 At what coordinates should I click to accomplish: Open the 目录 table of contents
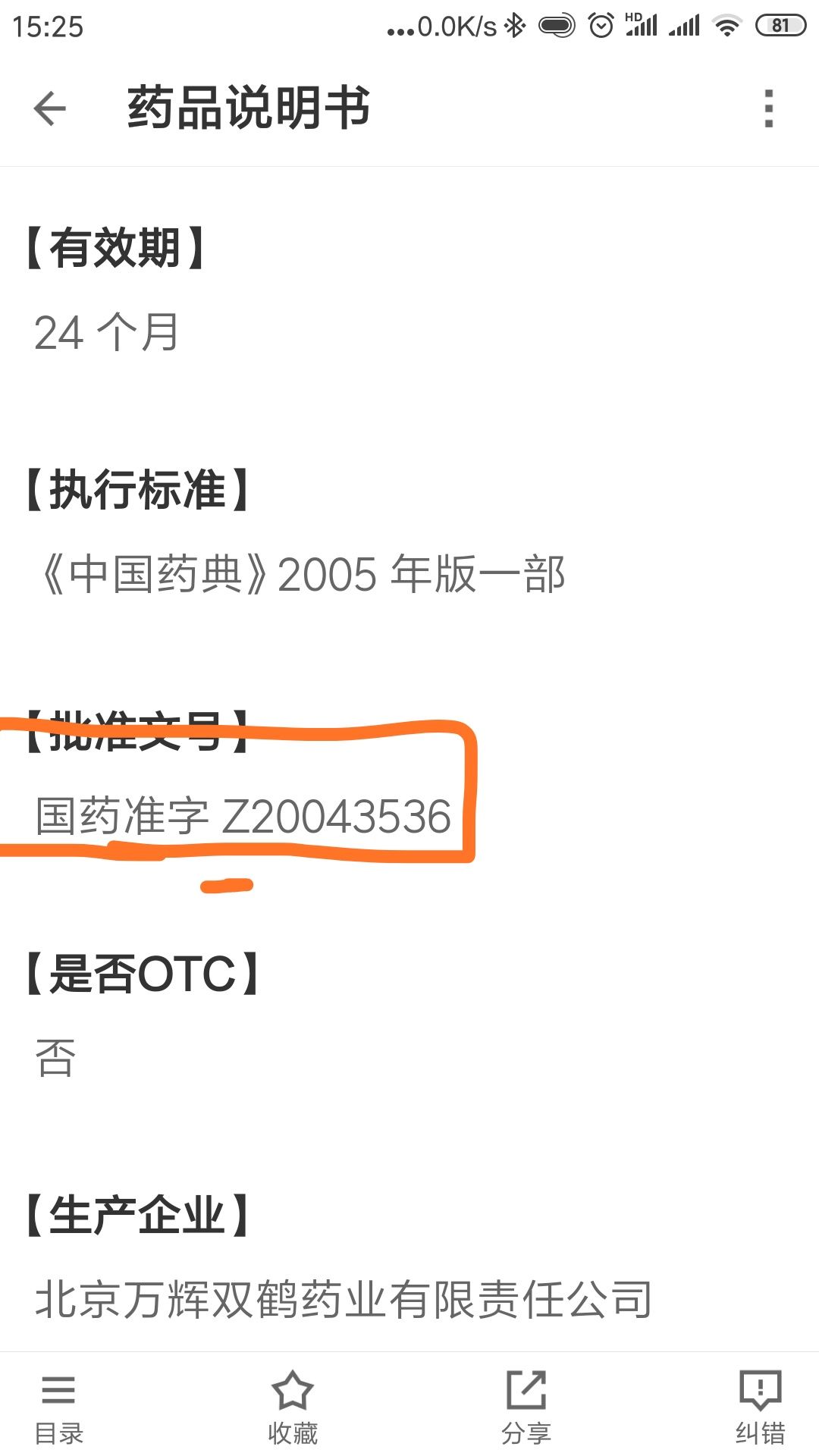tap(58, 1406)
